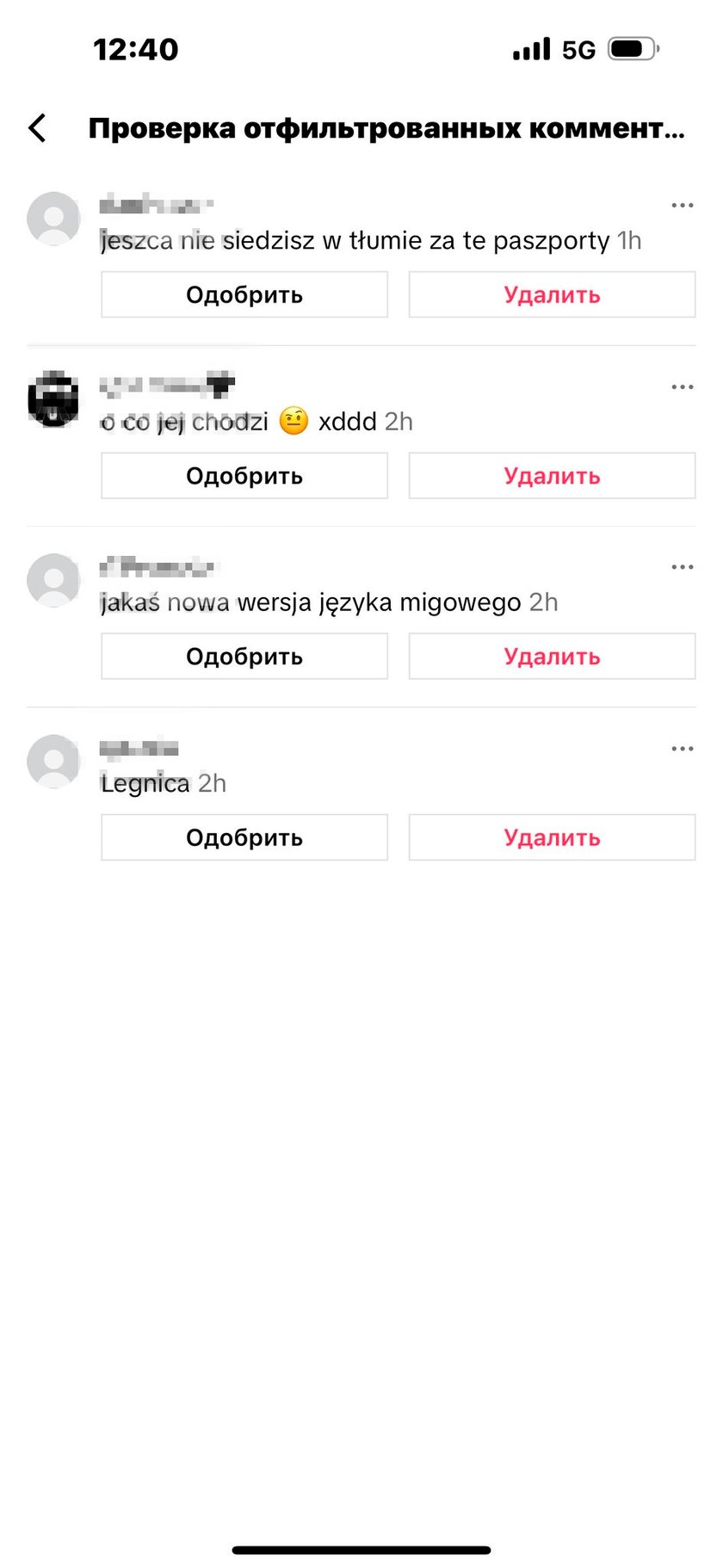
Task: Approve the "o co jej chodzi" comment
Action: pos(244,476)
